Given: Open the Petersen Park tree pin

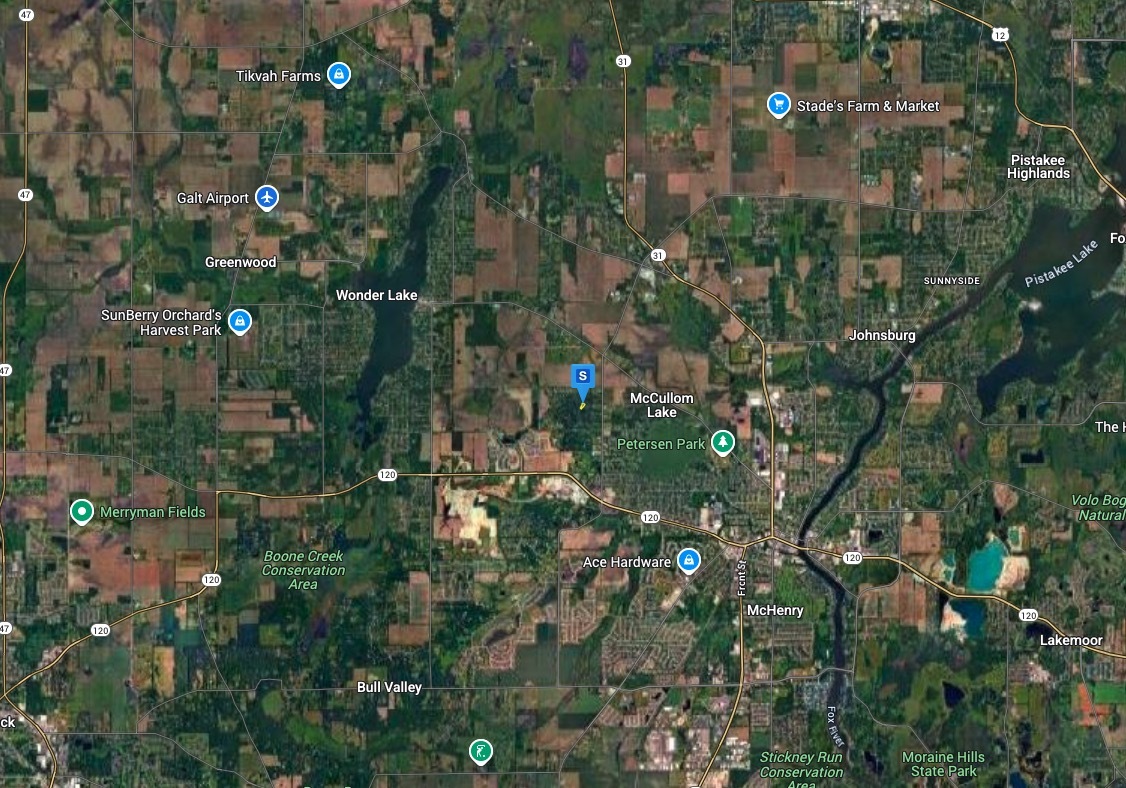Looking at the screenshot, I should click(x=722, y=443).
